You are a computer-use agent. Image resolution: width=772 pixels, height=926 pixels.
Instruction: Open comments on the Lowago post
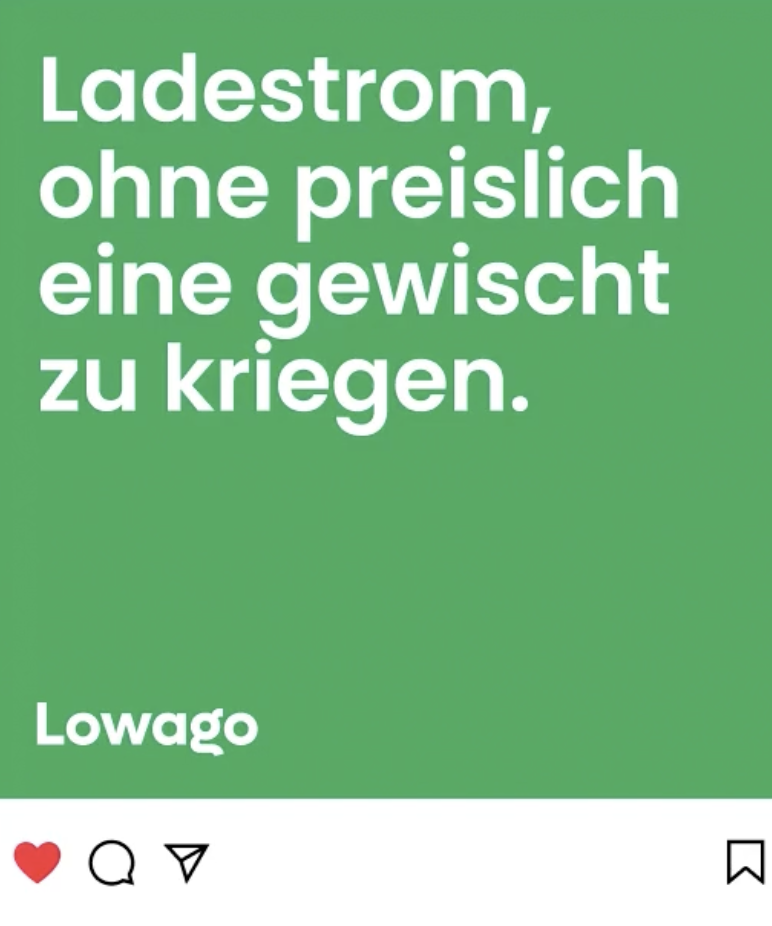tap(111, 862)
